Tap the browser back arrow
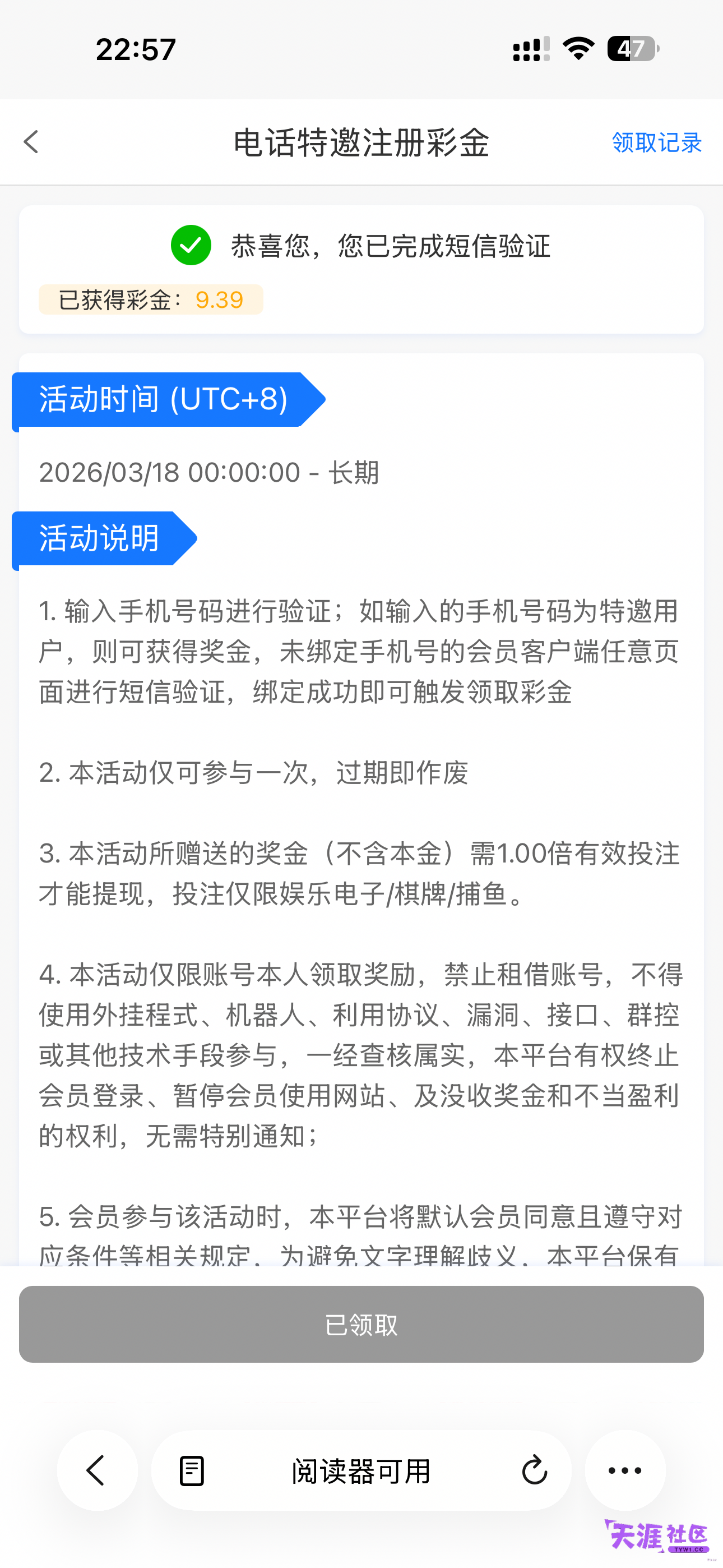Viewport: 723px width, 1568px height. pyautogui.click(x=98, y=1470)
